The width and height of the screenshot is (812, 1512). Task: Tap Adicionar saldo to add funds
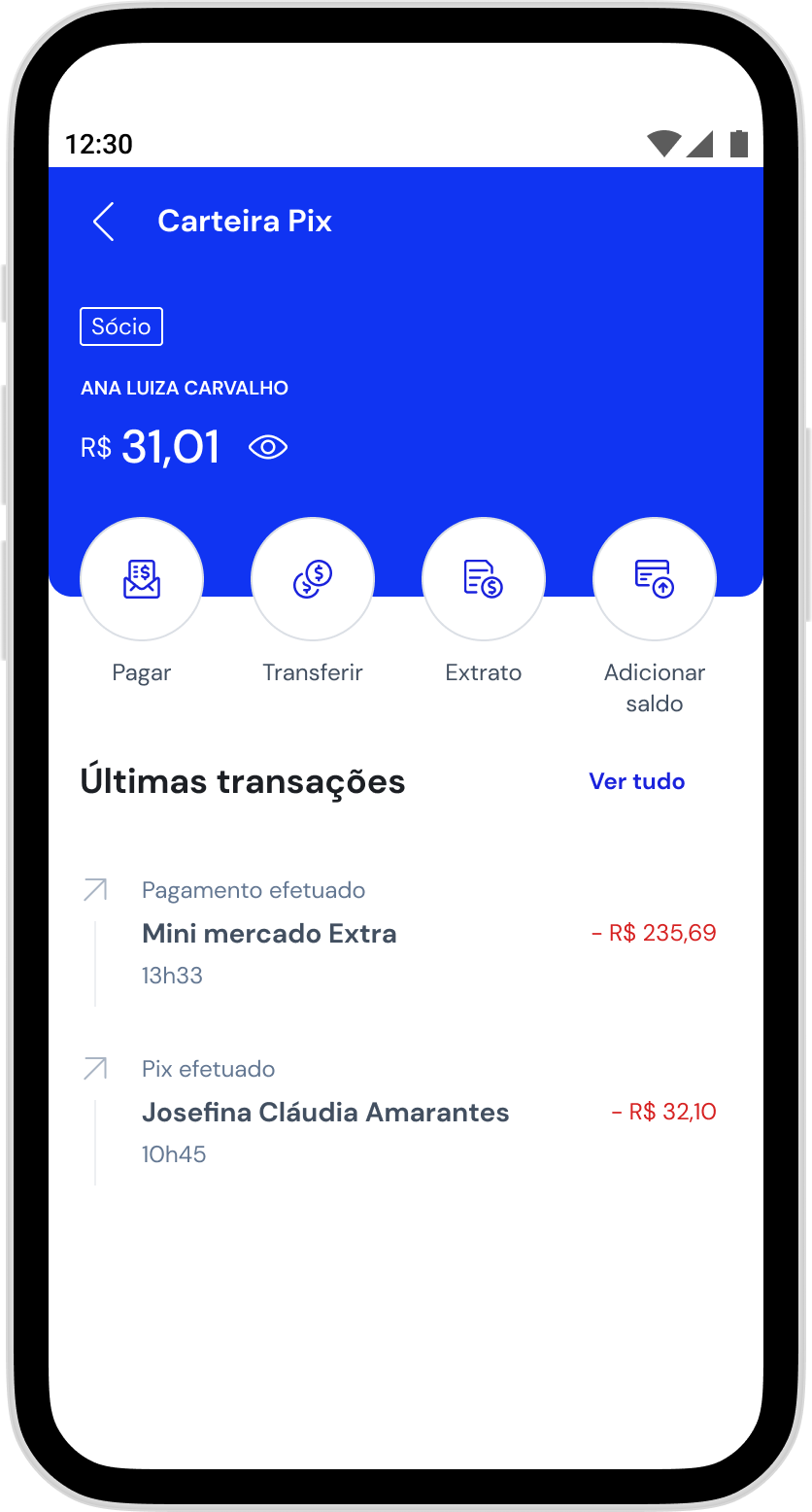tap(655, 580)
